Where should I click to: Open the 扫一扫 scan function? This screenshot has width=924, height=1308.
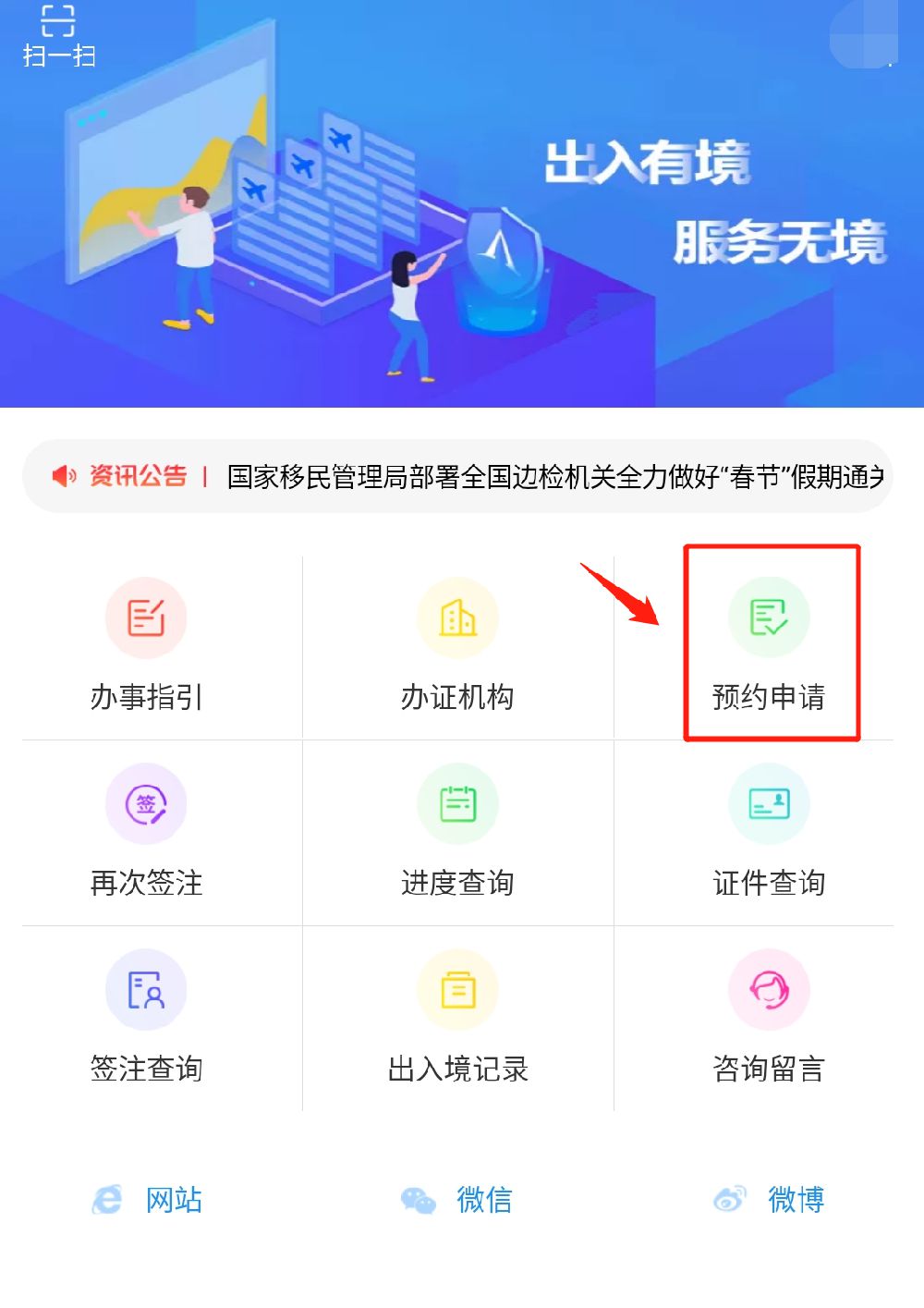(58, 37)
